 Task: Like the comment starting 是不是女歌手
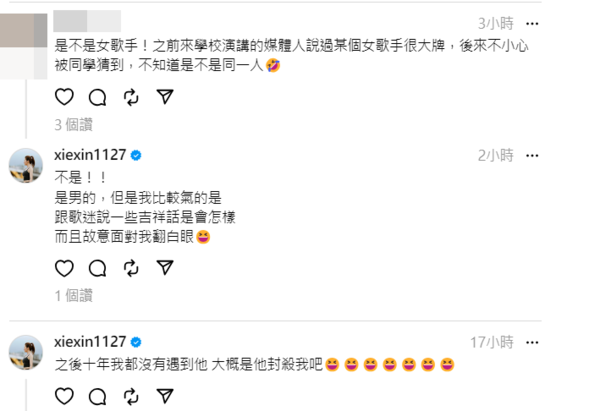tap(63, 97)
